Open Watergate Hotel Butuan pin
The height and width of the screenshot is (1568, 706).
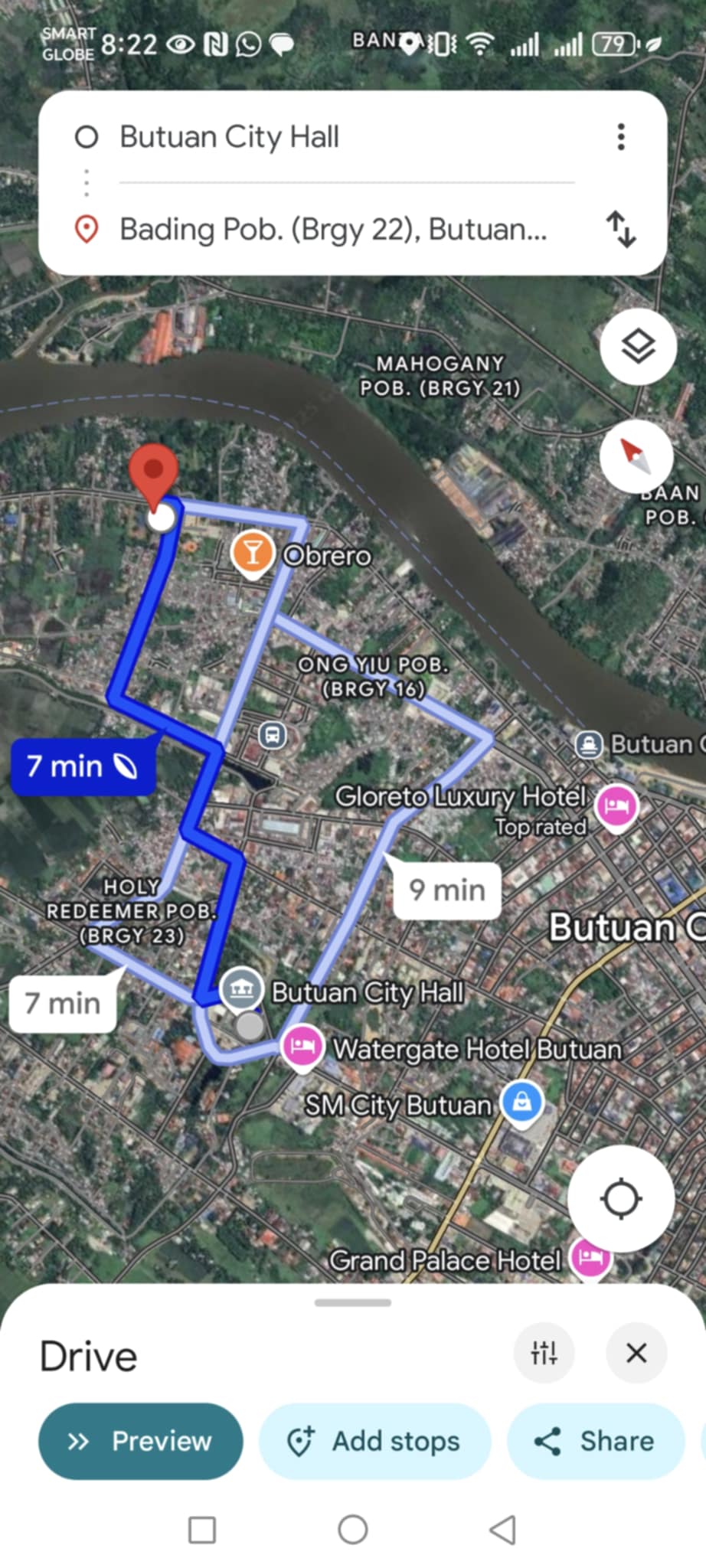click(x=302, y=1047)
